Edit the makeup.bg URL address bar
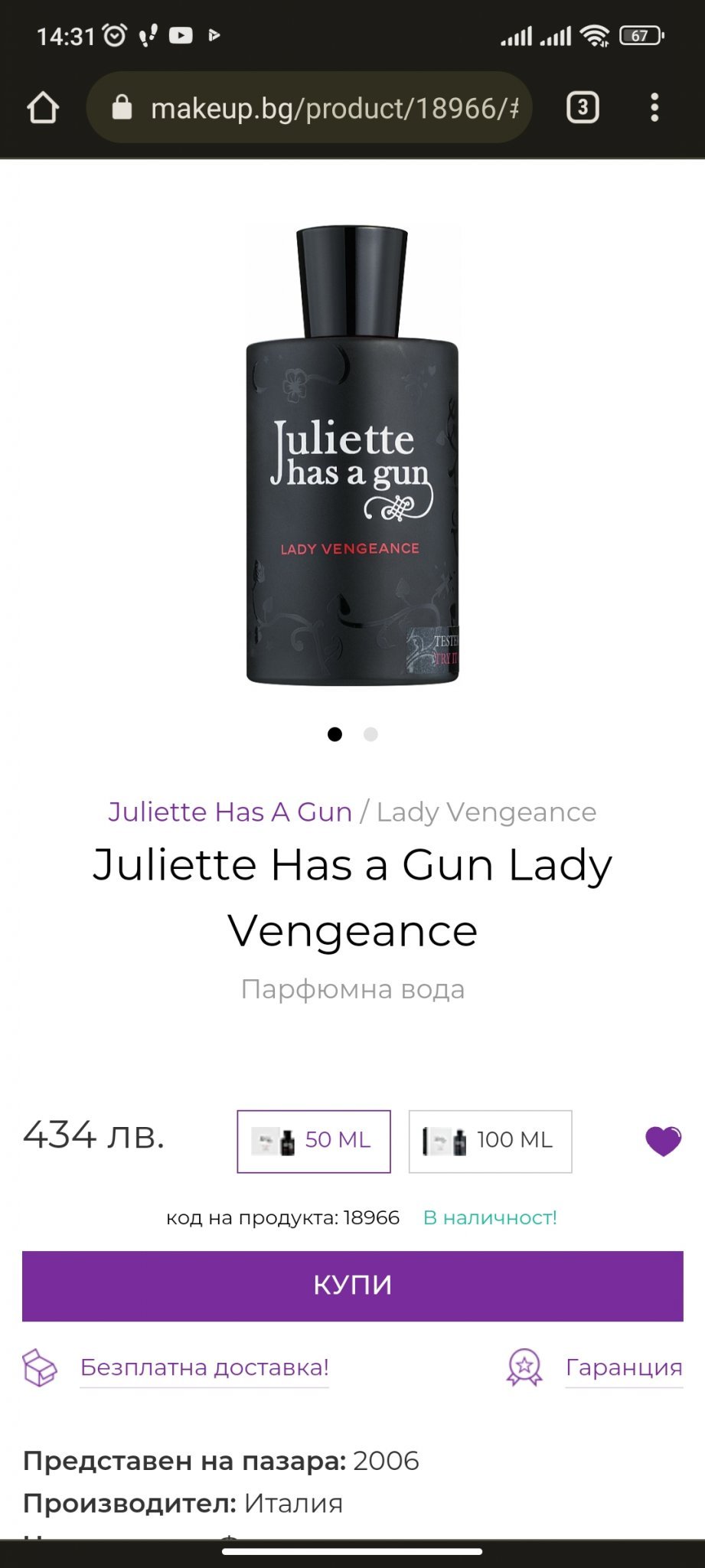The image size is (705, 1568). [321, 108]
